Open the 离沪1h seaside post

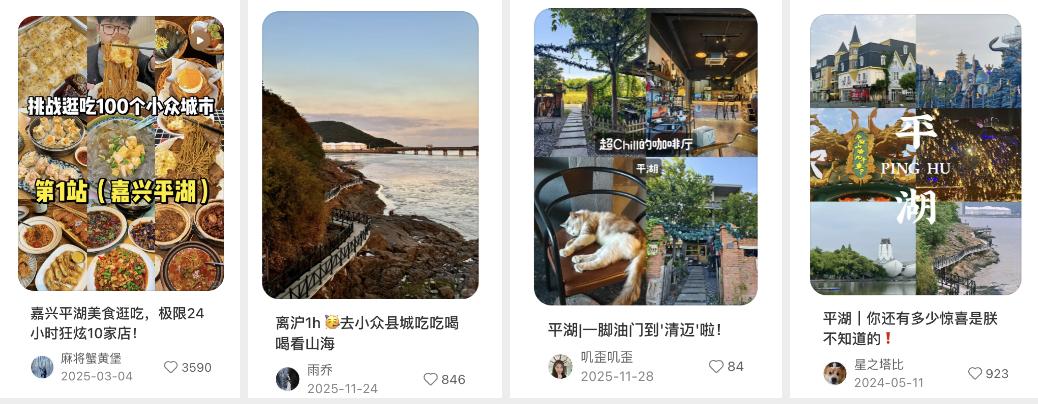(370, 155)
